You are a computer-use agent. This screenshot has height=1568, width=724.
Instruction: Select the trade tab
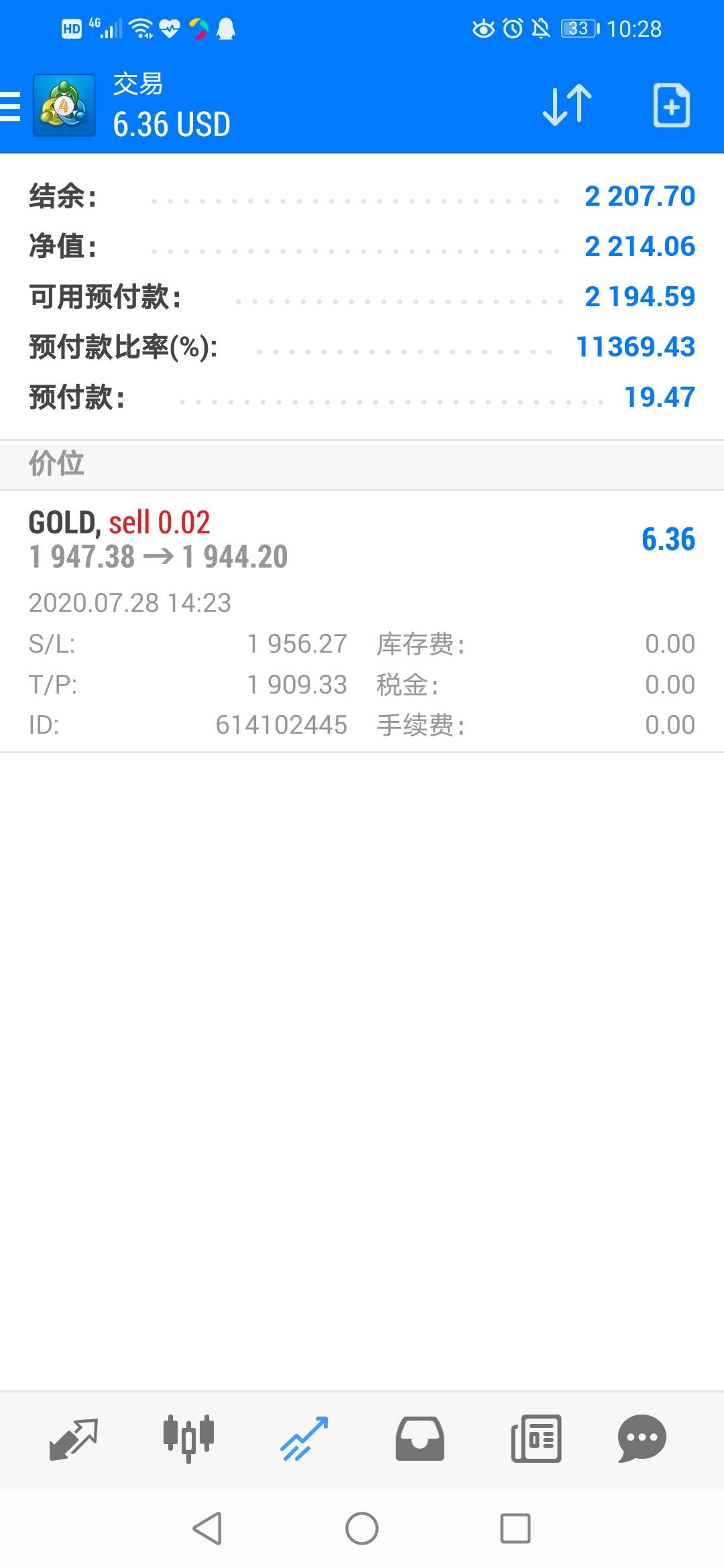click(x=304, y=1439)
